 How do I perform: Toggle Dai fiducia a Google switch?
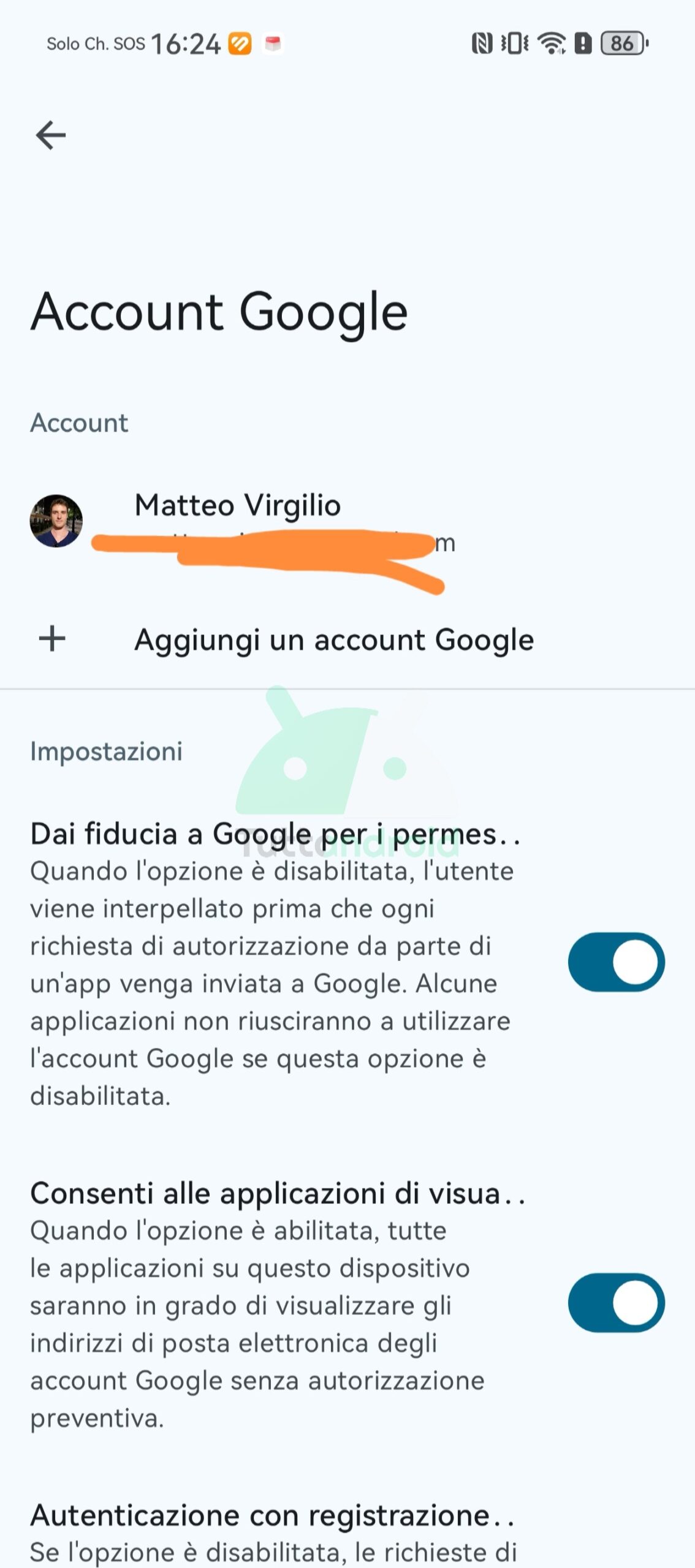click(x=616, y=962)
